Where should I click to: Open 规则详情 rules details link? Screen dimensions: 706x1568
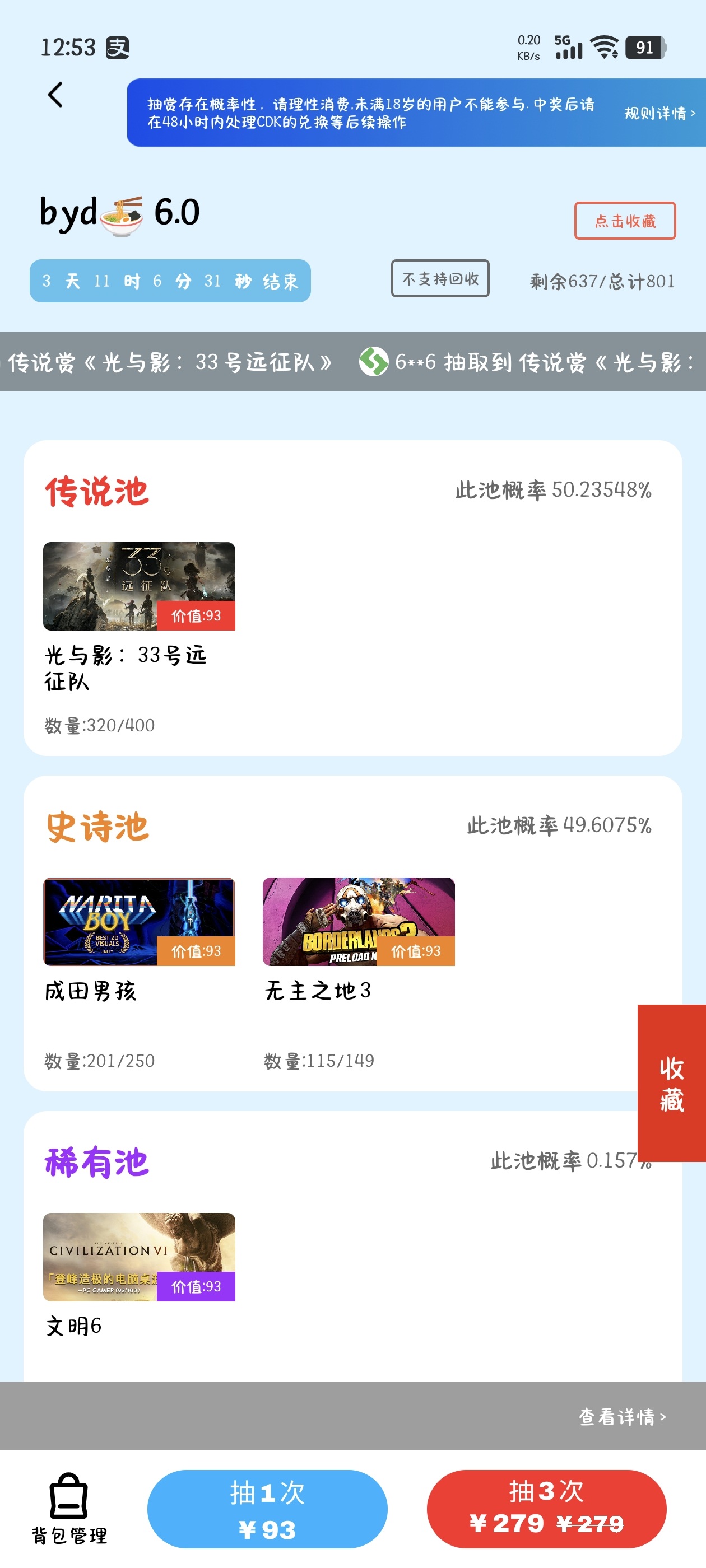pos(659,113)
